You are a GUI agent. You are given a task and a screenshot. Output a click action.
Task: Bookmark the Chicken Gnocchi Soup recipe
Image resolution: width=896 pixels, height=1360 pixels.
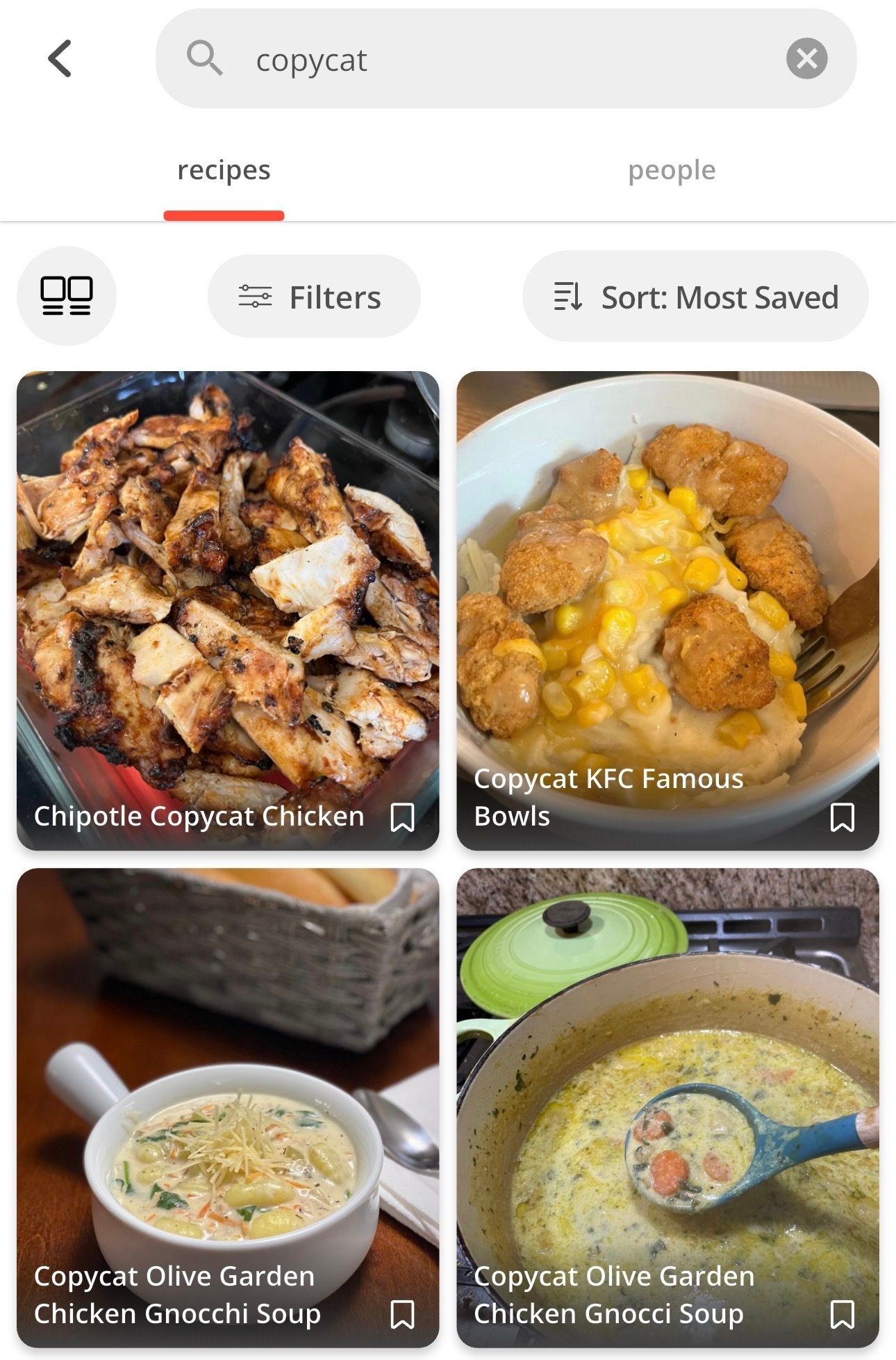(x=403, y=1314)
